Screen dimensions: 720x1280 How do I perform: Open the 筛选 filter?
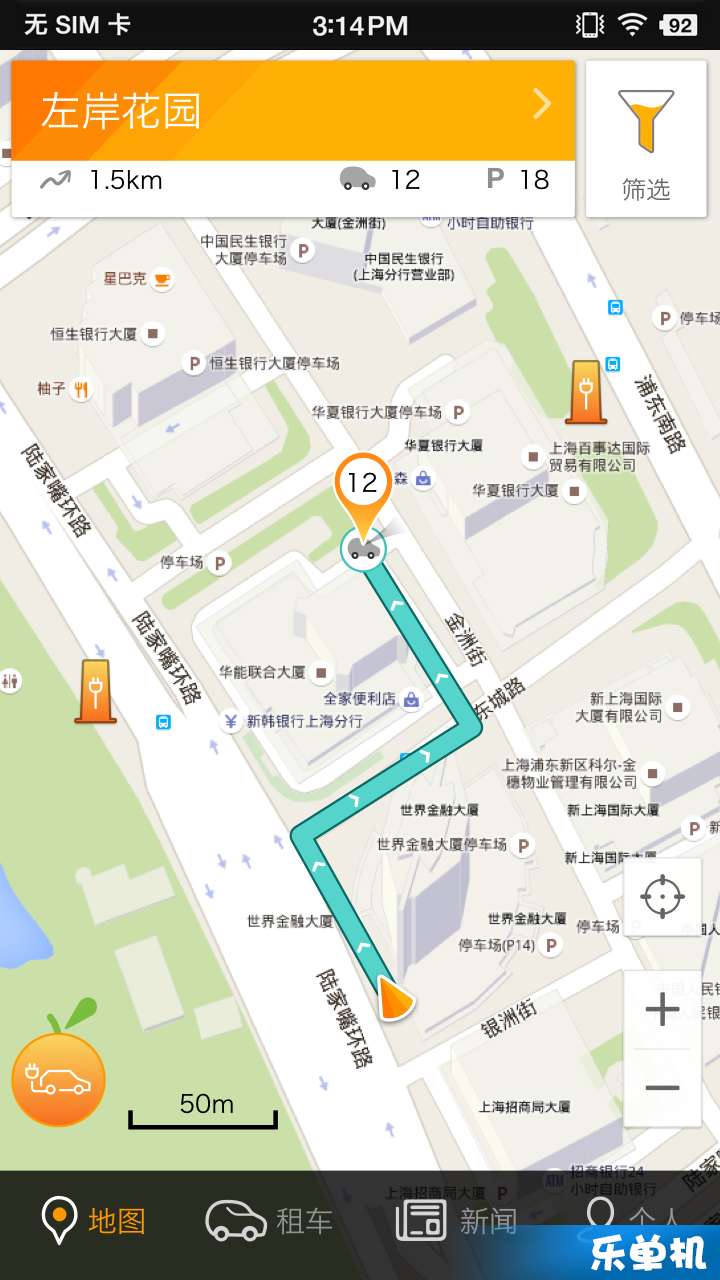(646, 139)
